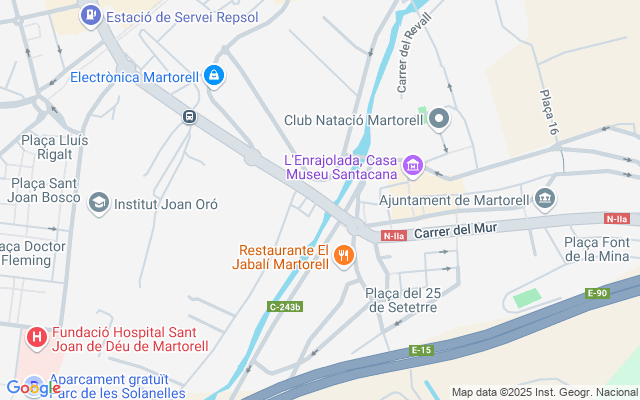The width and height of the screenshot is (640, 400).
Task: Select L'Enrajolada Casa Museu Santacana marker
Action: click(x=413, y=165)
